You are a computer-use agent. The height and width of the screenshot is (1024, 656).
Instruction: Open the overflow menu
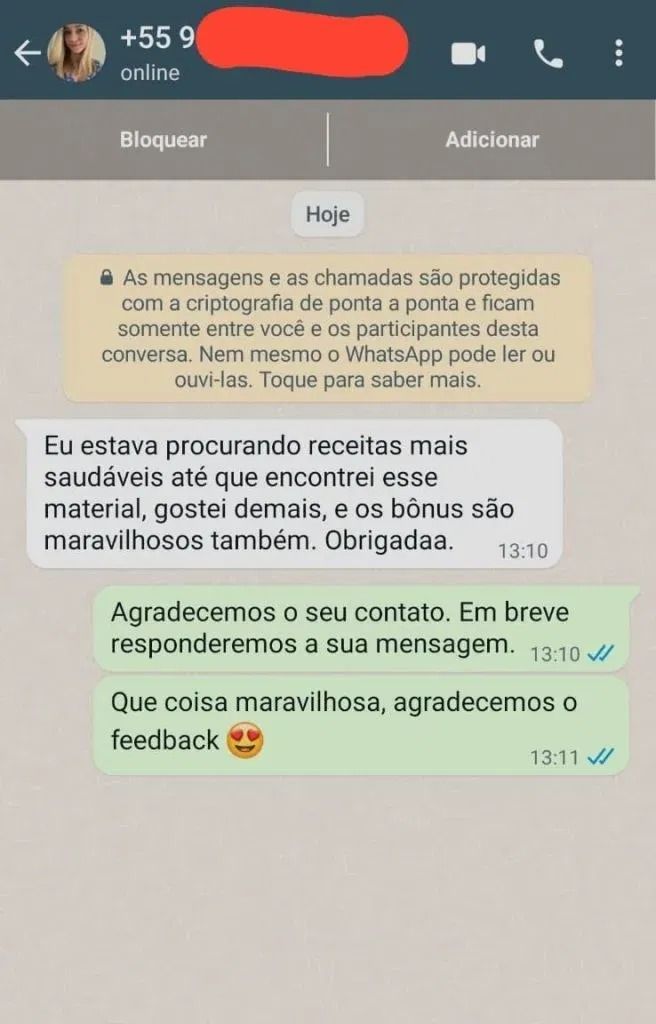[619, 53]
